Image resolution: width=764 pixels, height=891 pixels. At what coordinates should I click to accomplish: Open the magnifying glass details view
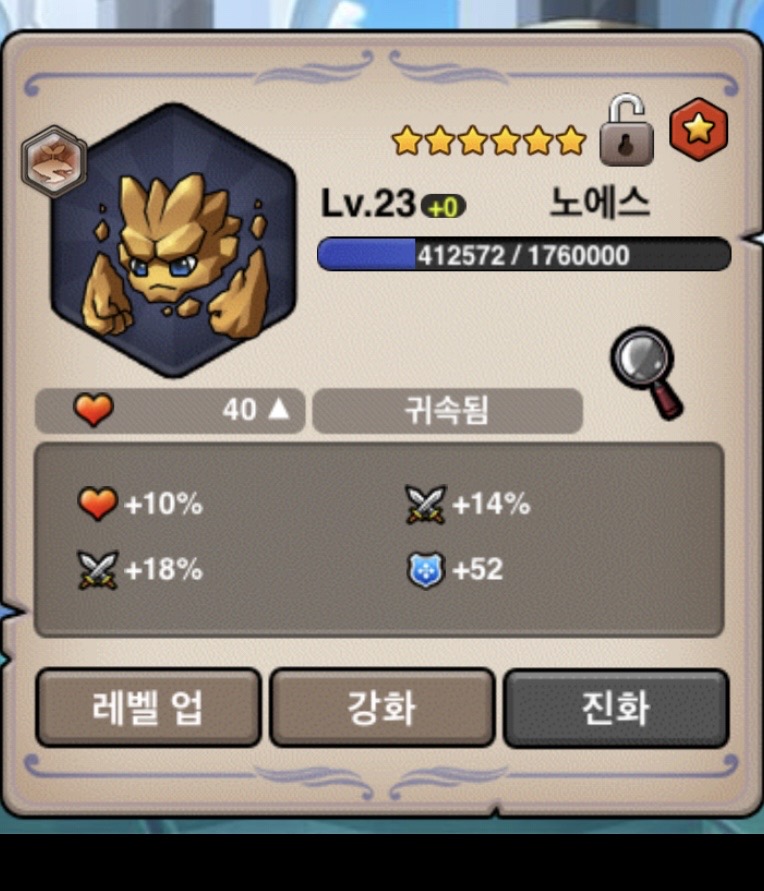pyautogui.click(x=647, y=370)
